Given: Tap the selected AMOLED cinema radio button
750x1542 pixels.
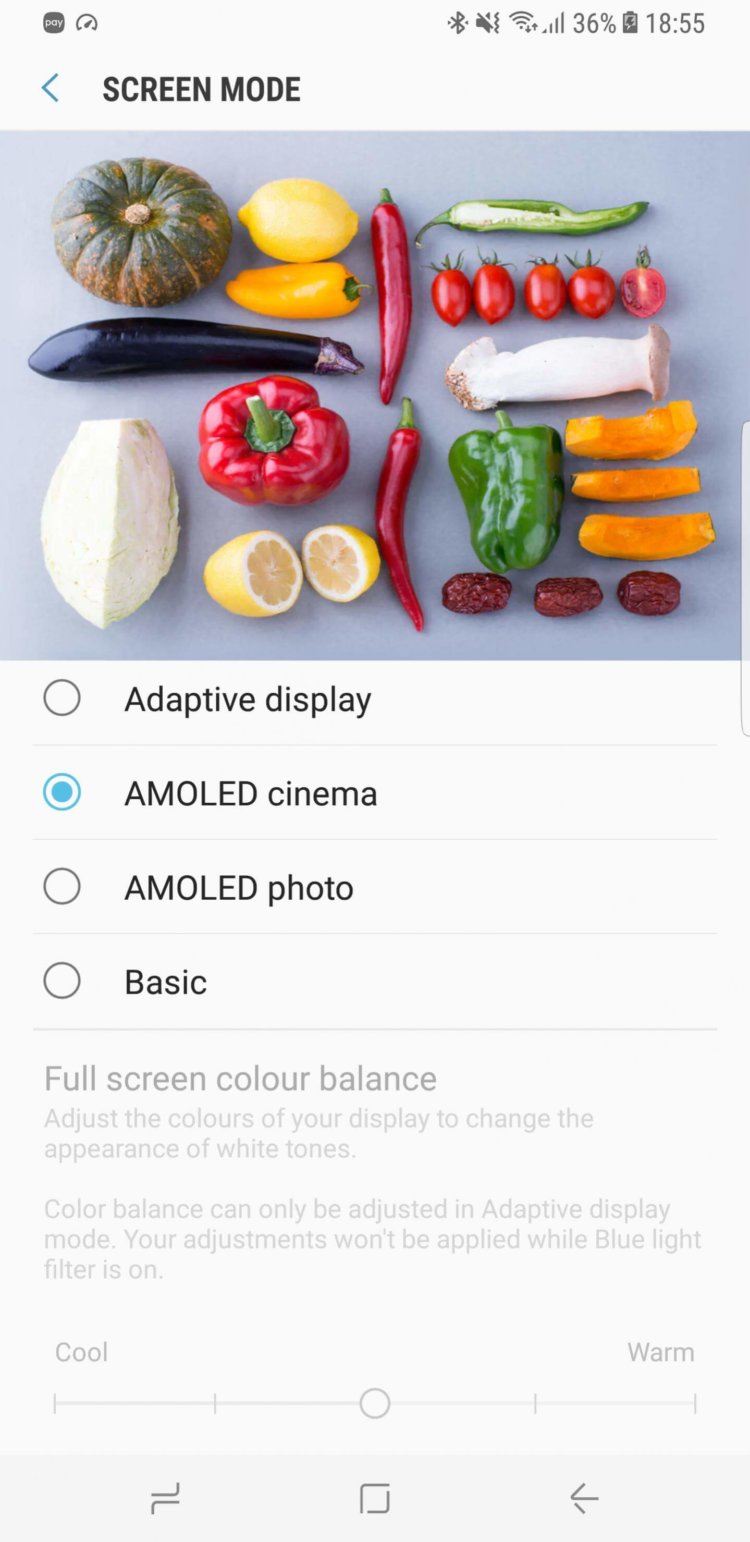Looking at the screenshot, I should tap(62, 792).
